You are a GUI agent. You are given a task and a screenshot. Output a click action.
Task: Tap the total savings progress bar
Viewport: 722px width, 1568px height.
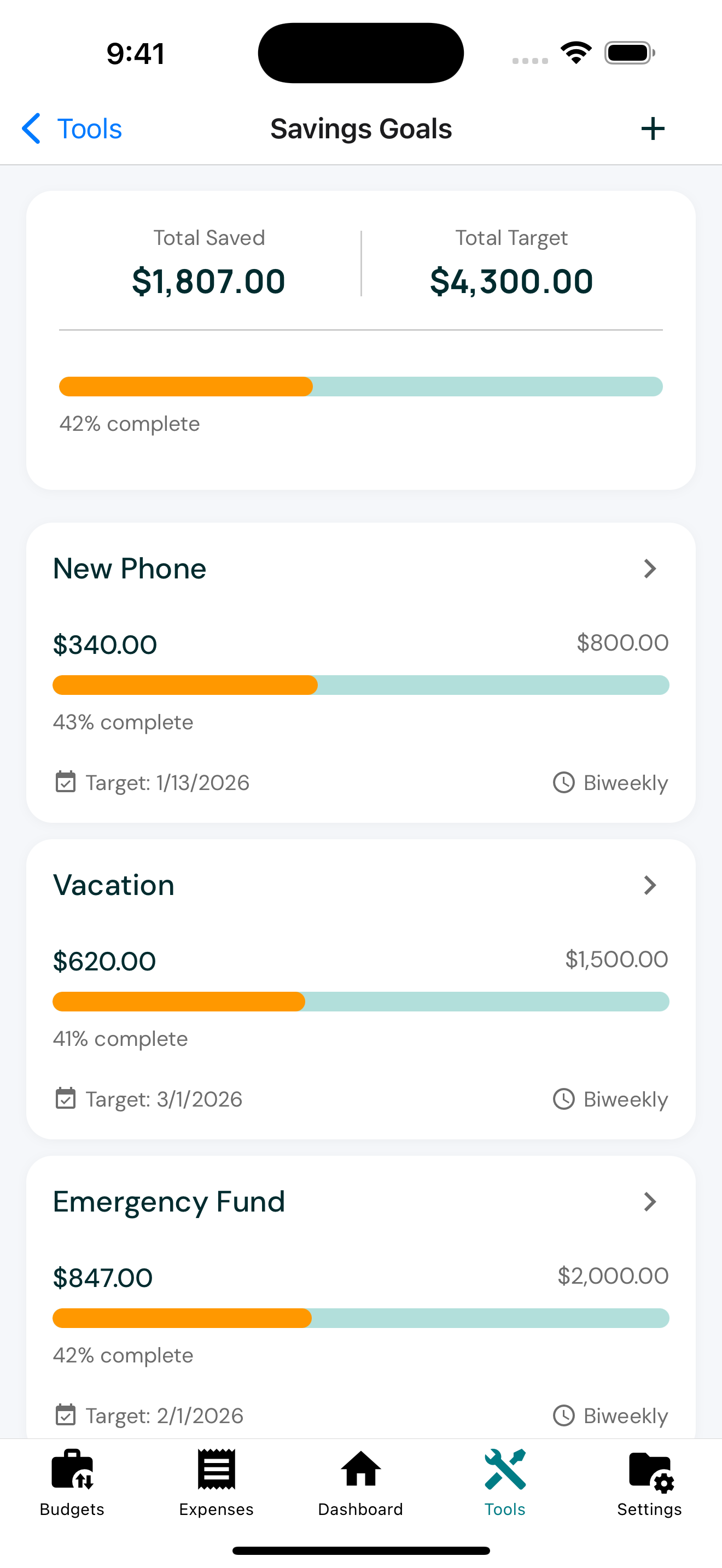pos(360,386)
